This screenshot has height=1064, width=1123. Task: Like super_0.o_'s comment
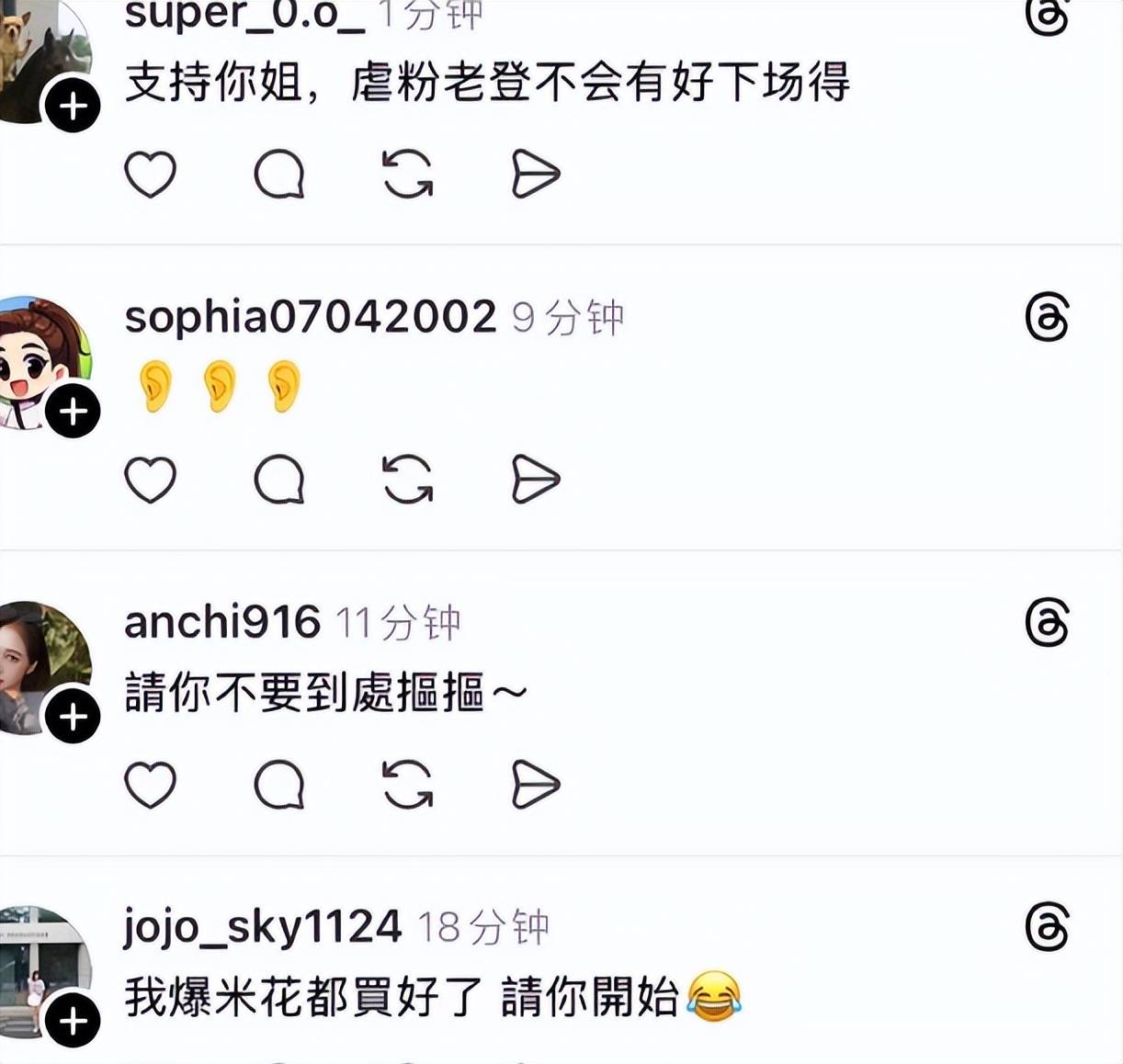coord(150,175)
